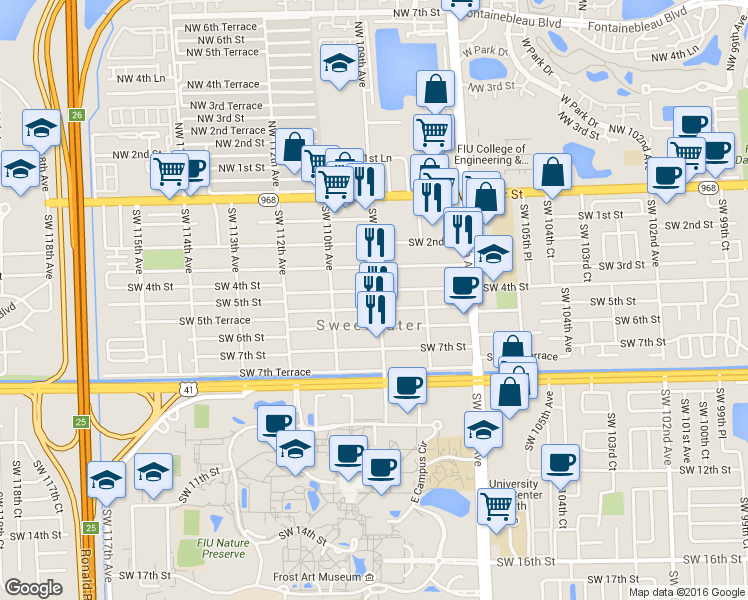Tap the shopping bag marker near NW 3rd St
Viewport: 748px width, 600px height.
437,90
